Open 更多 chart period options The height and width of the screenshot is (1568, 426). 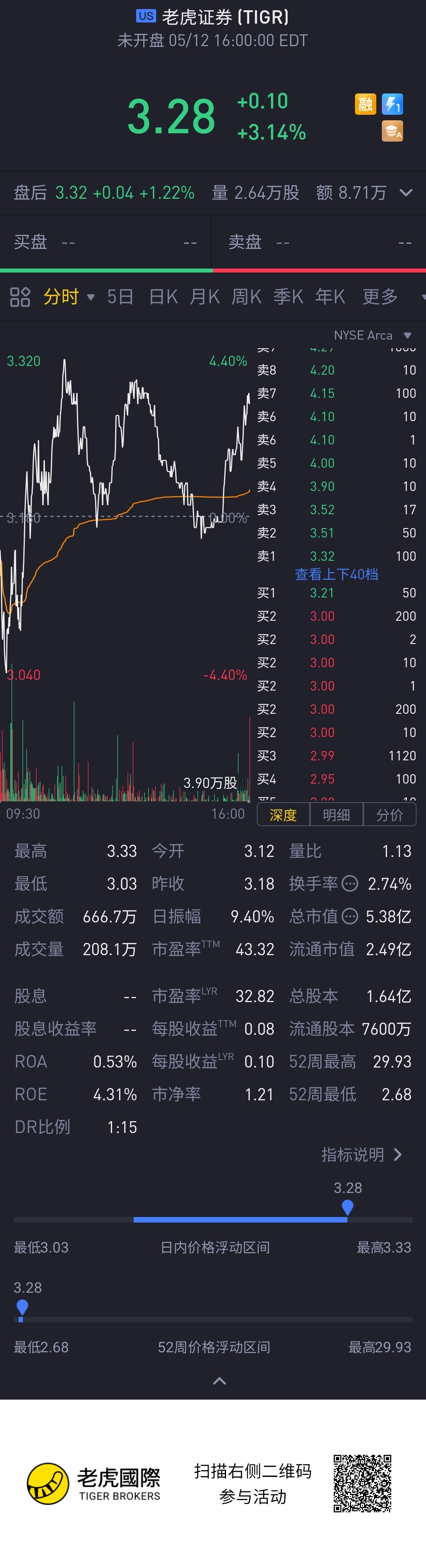click(380, 297)
